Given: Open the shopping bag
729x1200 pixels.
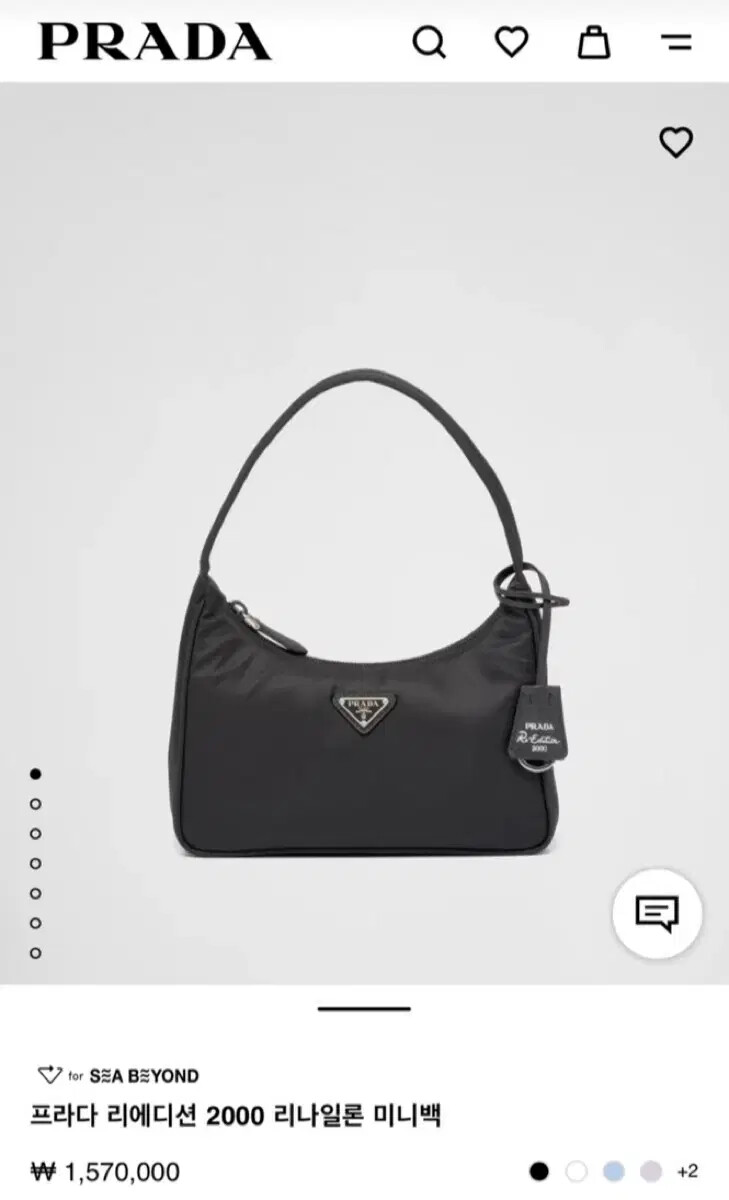Looking at the screenshot, I should (595, 43).
